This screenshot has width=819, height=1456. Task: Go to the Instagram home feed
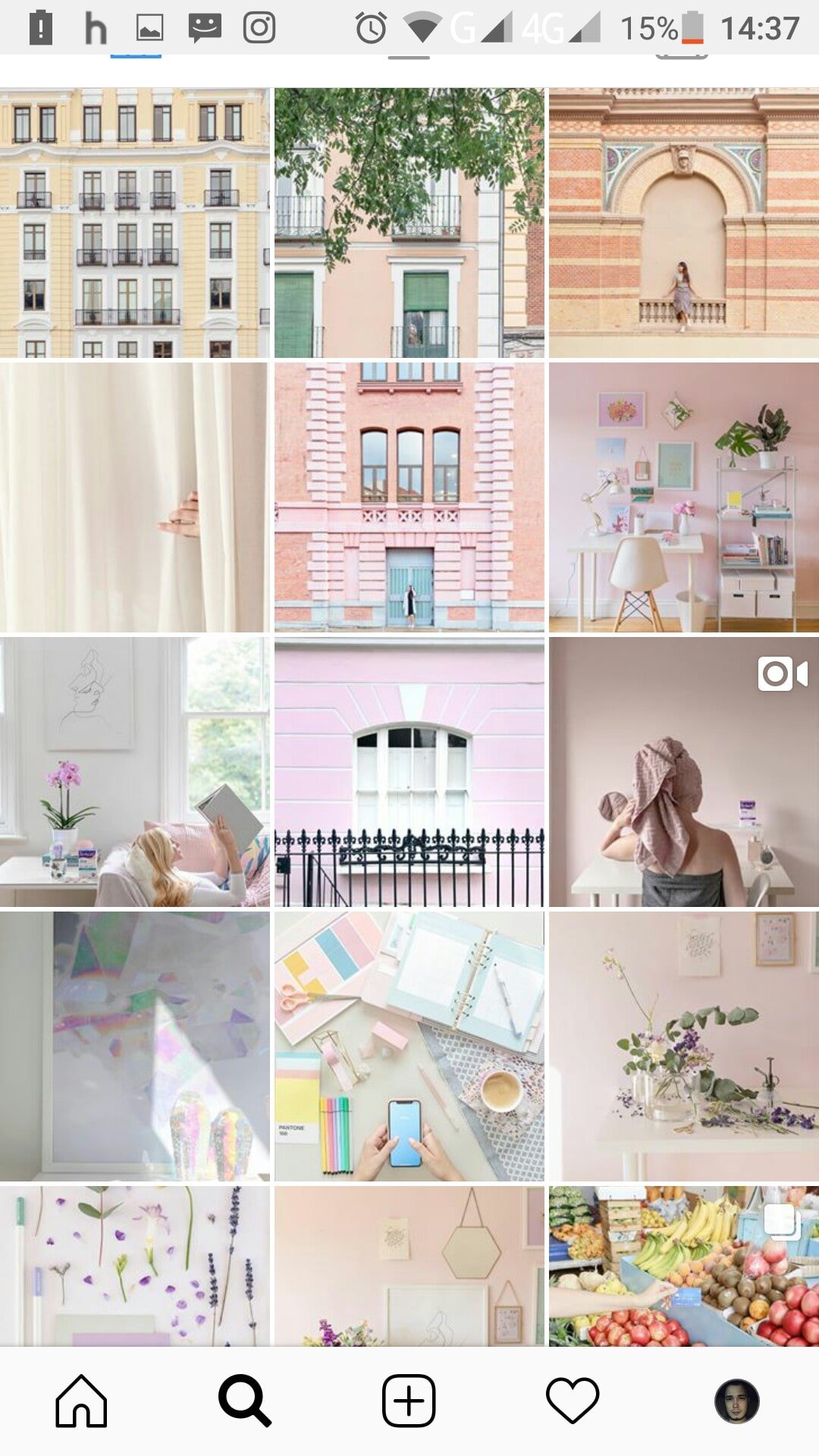[81, 1401]
